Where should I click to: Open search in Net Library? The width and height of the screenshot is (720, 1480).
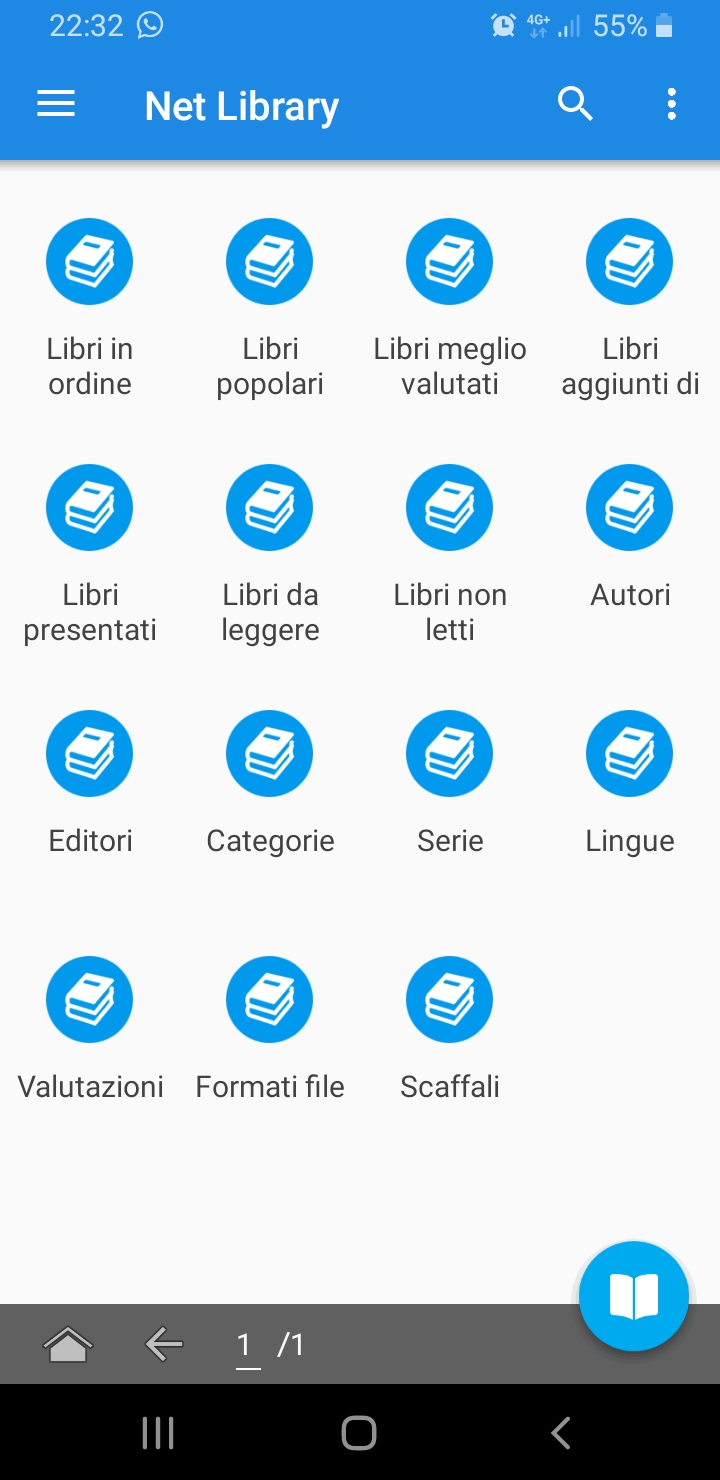(575, 104)
